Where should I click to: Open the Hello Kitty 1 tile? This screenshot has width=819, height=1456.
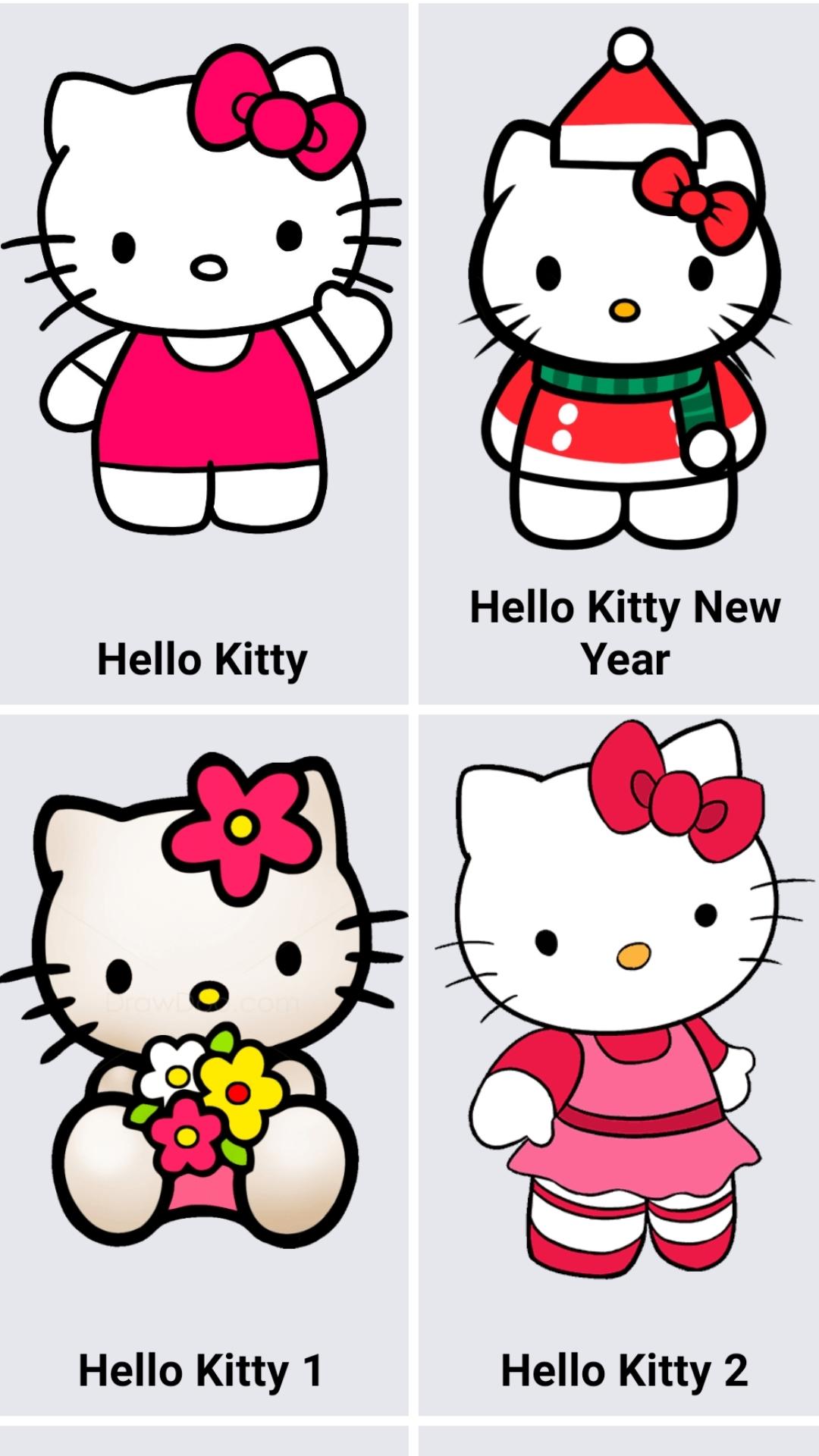coord(203,1065)
